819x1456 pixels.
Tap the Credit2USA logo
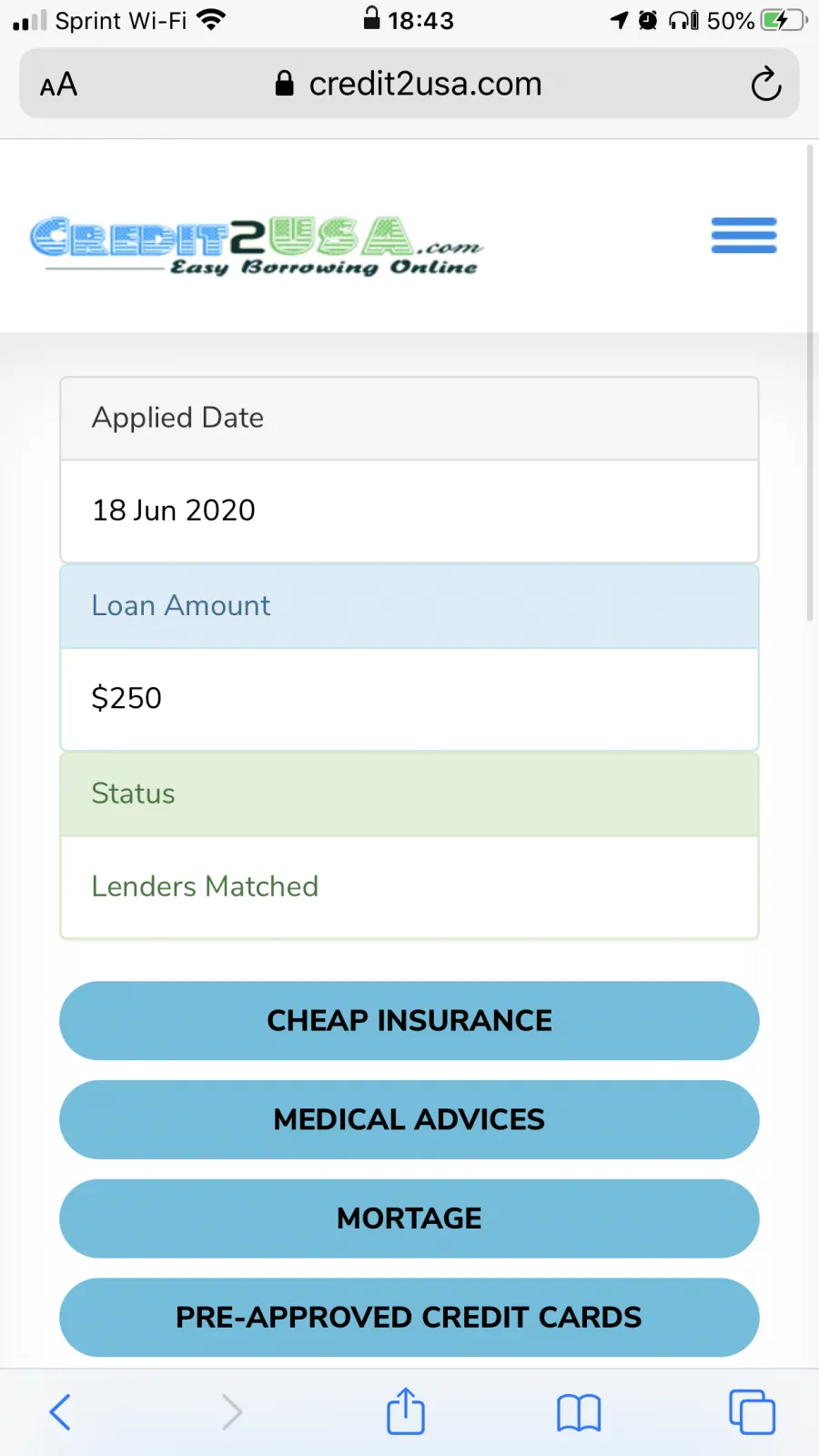click(x=257, y=246)
